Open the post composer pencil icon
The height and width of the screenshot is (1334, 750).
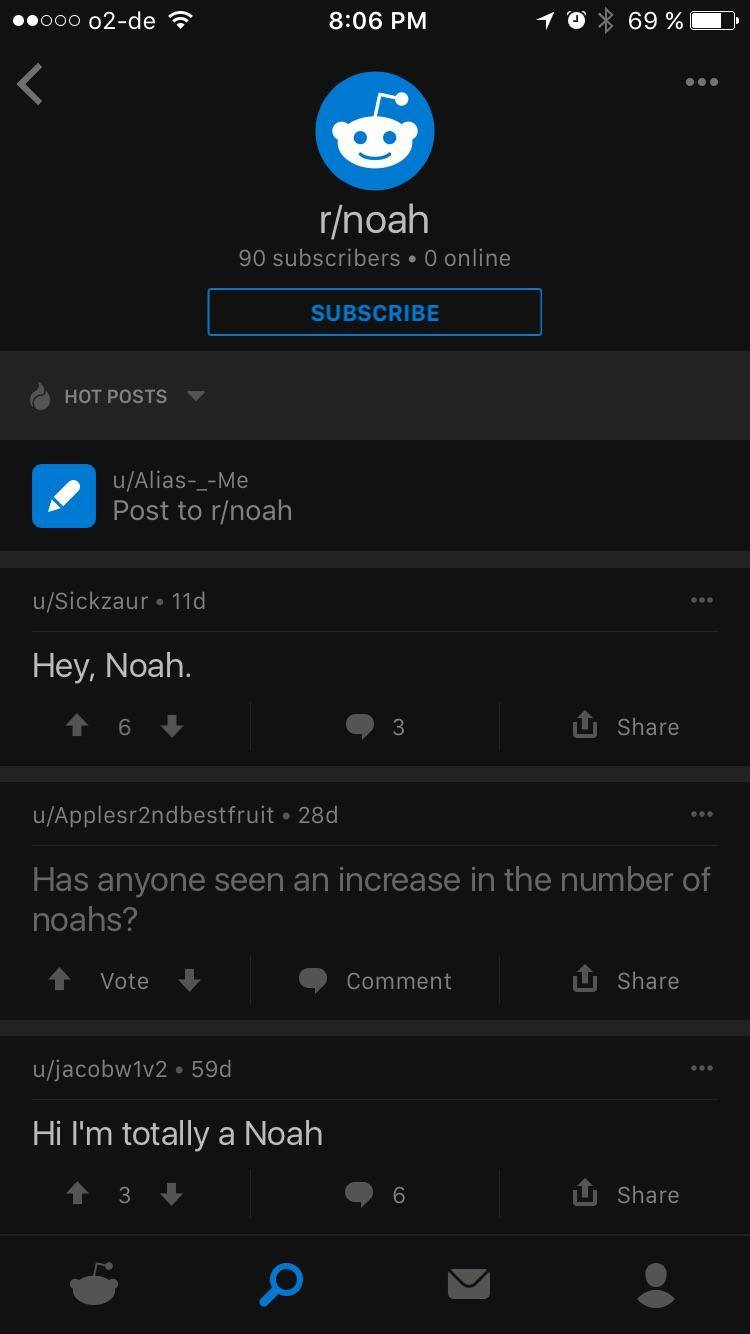click(63, 495)
